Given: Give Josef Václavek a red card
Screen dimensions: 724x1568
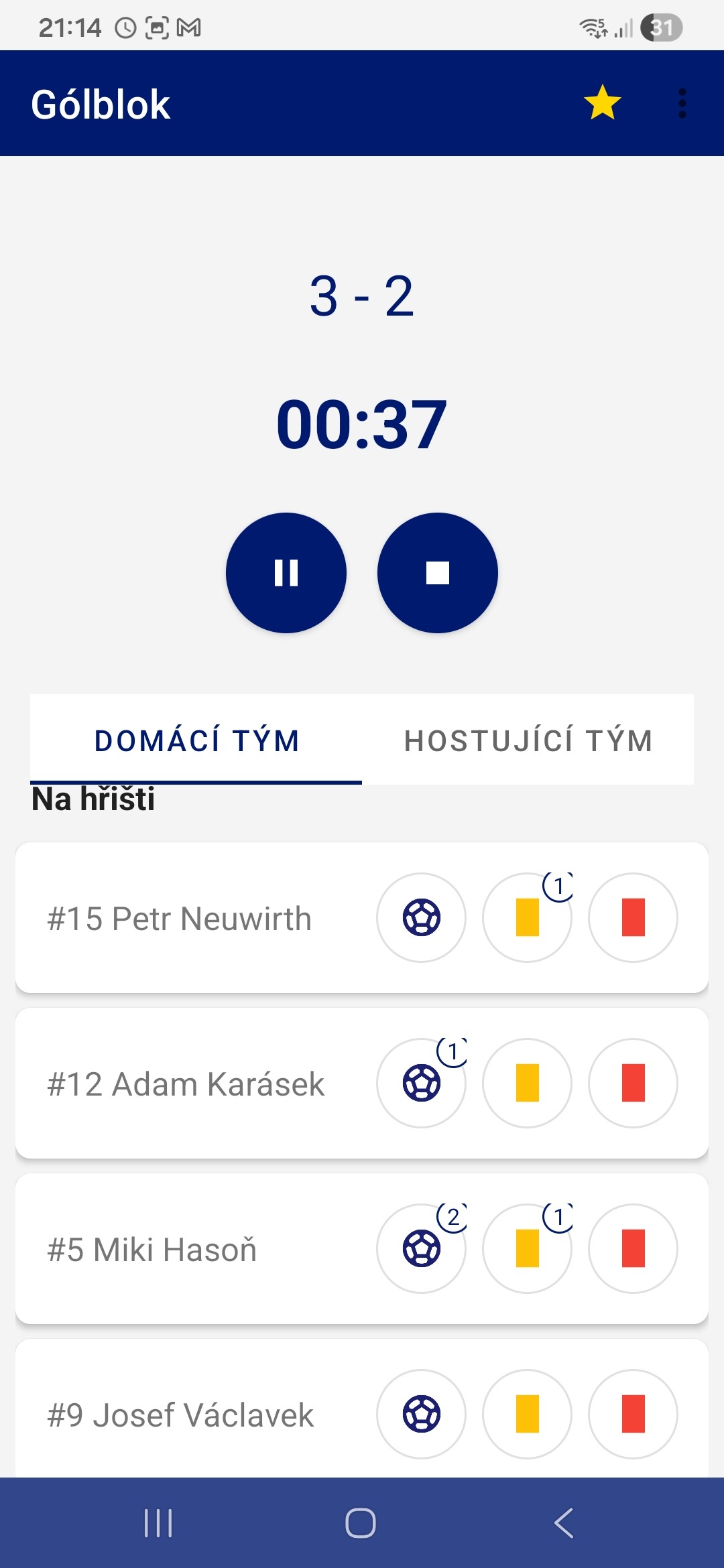Looking at the screenshot, I should click(633, 1414).
